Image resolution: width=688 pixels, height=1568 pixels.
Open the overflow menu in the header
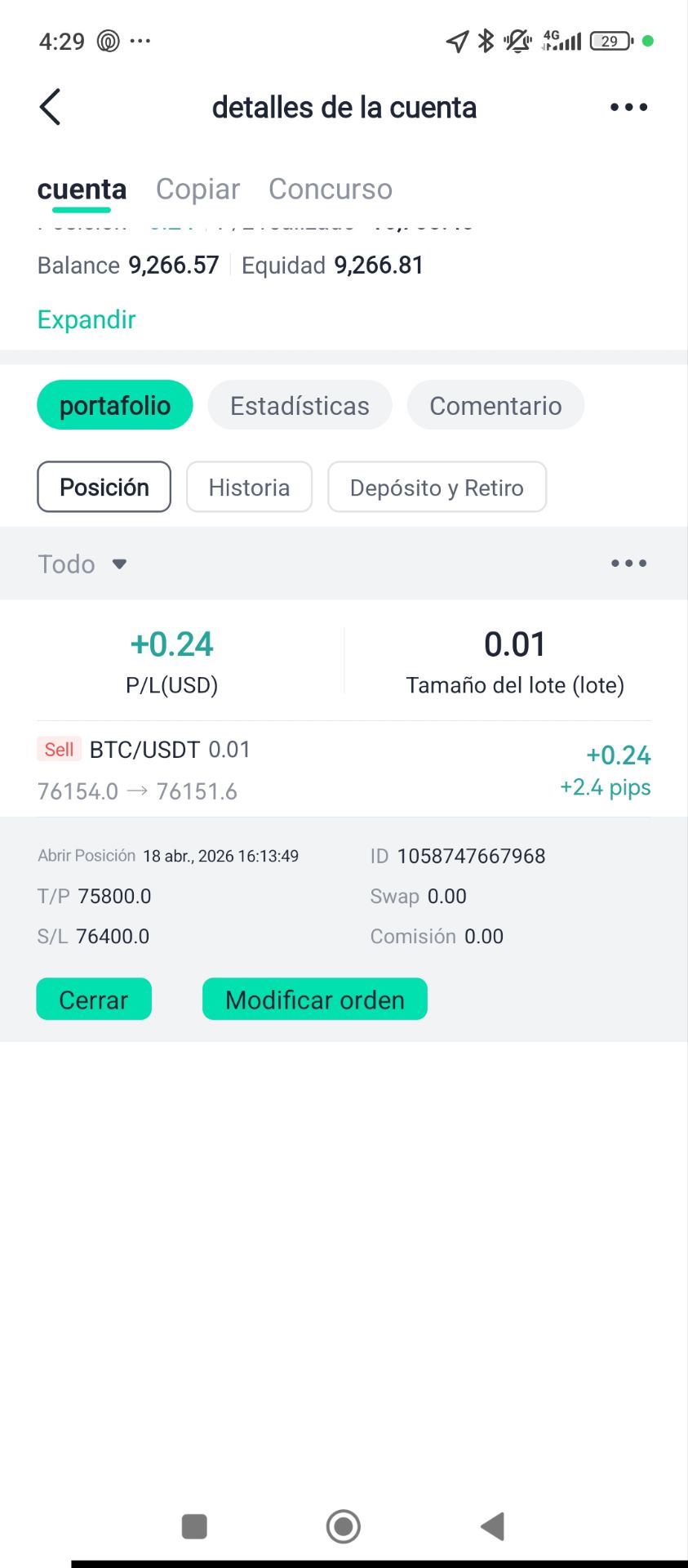pos(628,107)
